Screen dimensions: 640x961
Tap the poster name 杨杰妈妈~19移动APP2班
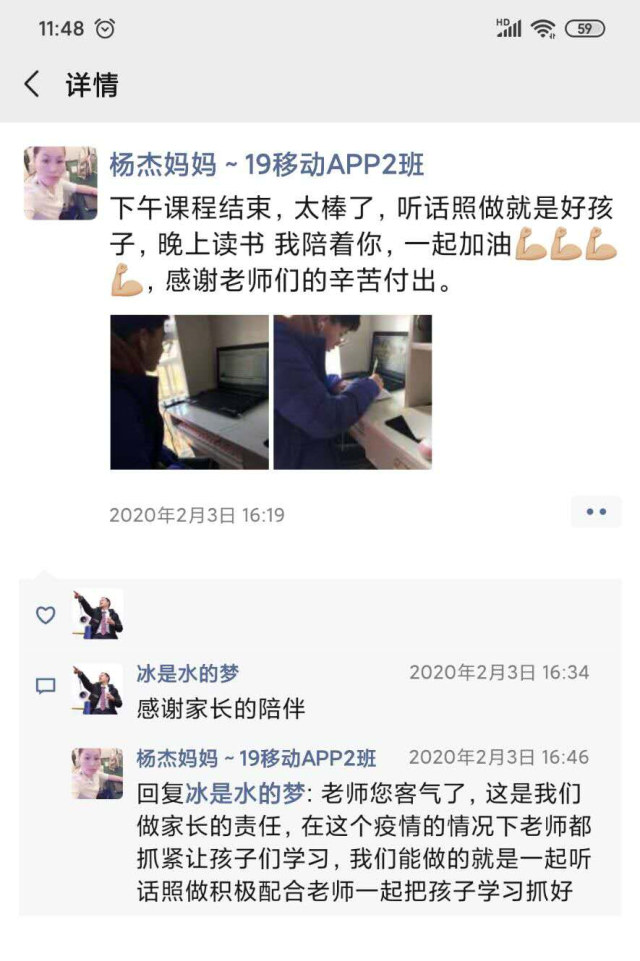coord(266,164)
